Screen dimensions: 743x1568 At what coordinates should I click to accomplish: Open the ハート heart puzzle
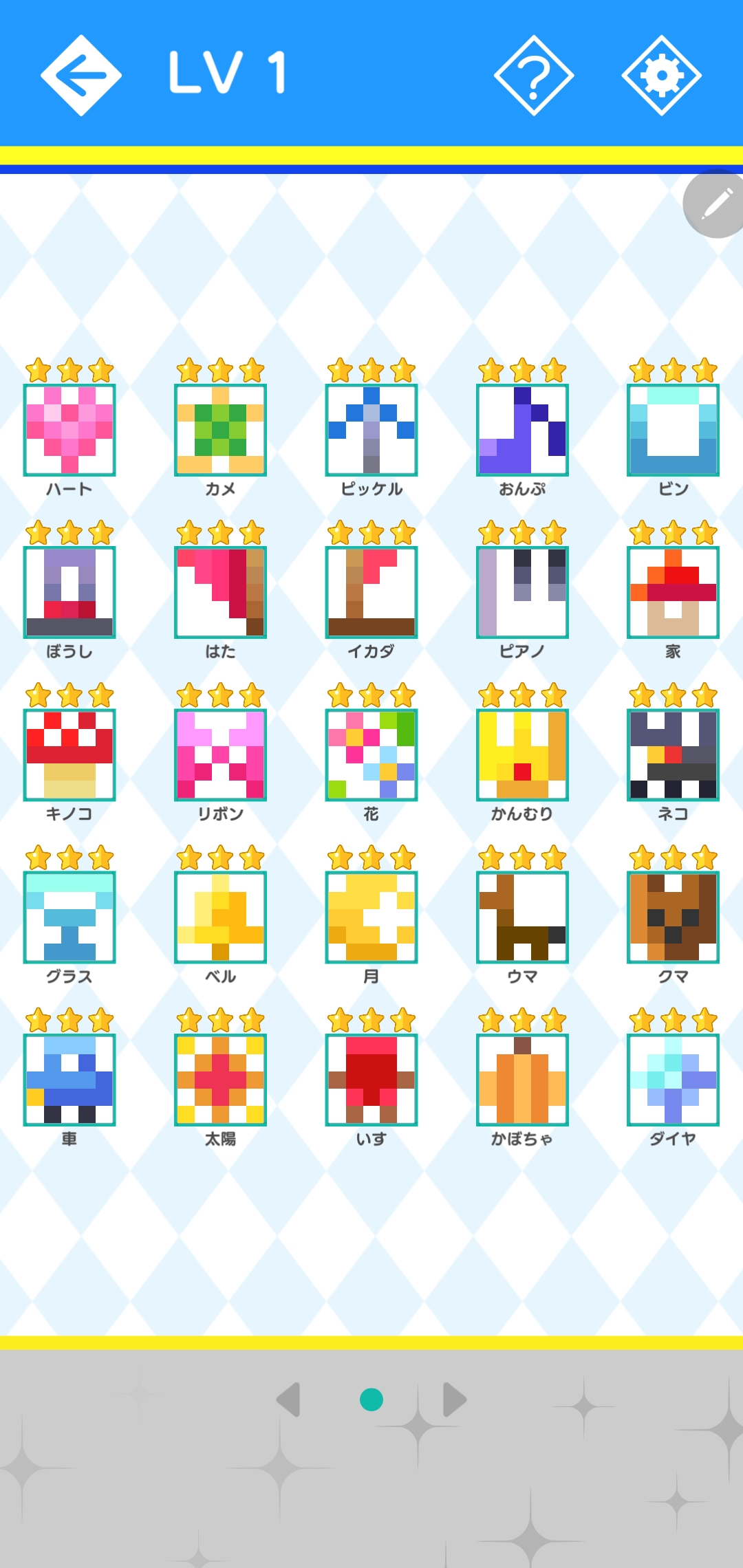tap(69, 430)
